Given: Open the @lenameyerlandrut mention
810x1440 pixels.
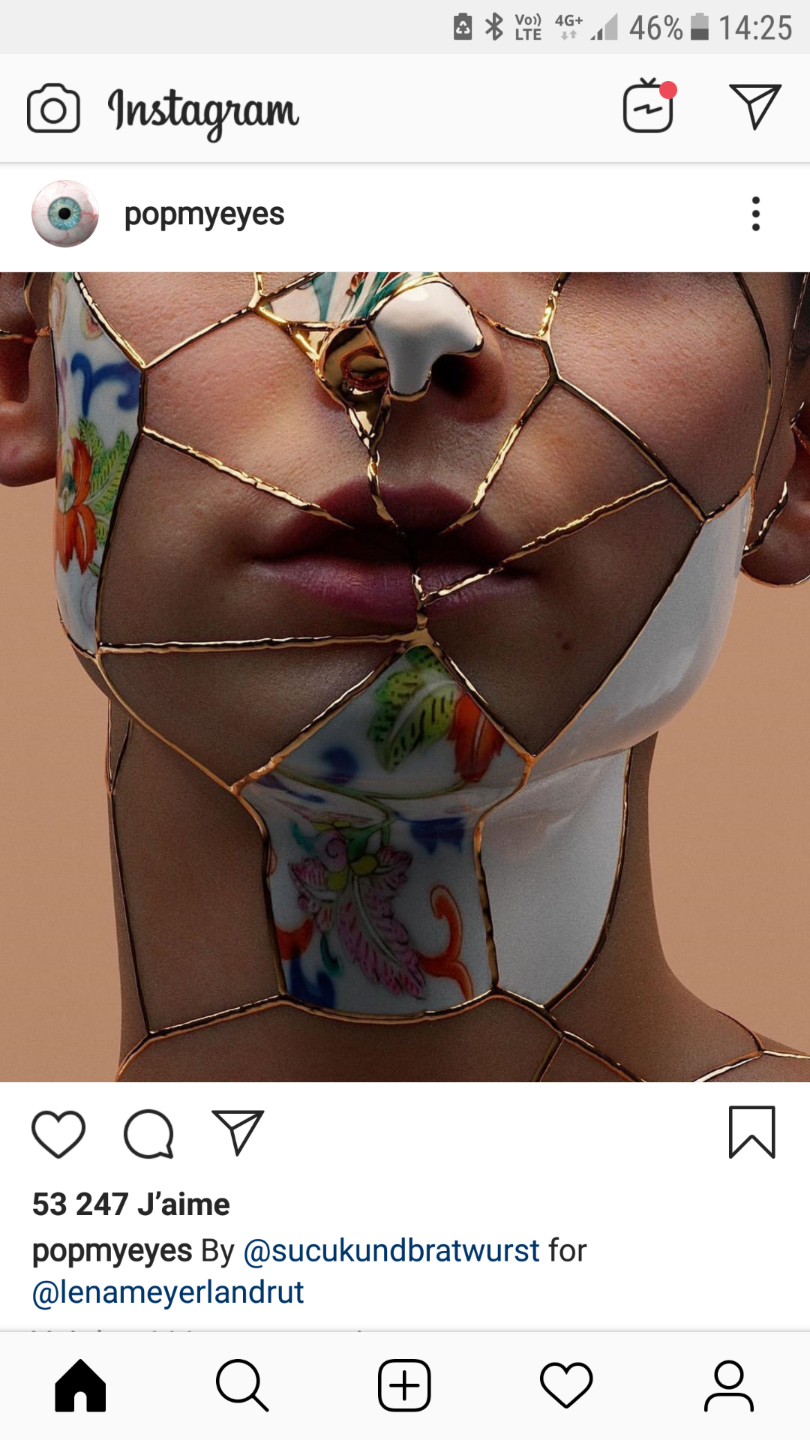Looking at the screenshot, I should [x=168, y=1292].
